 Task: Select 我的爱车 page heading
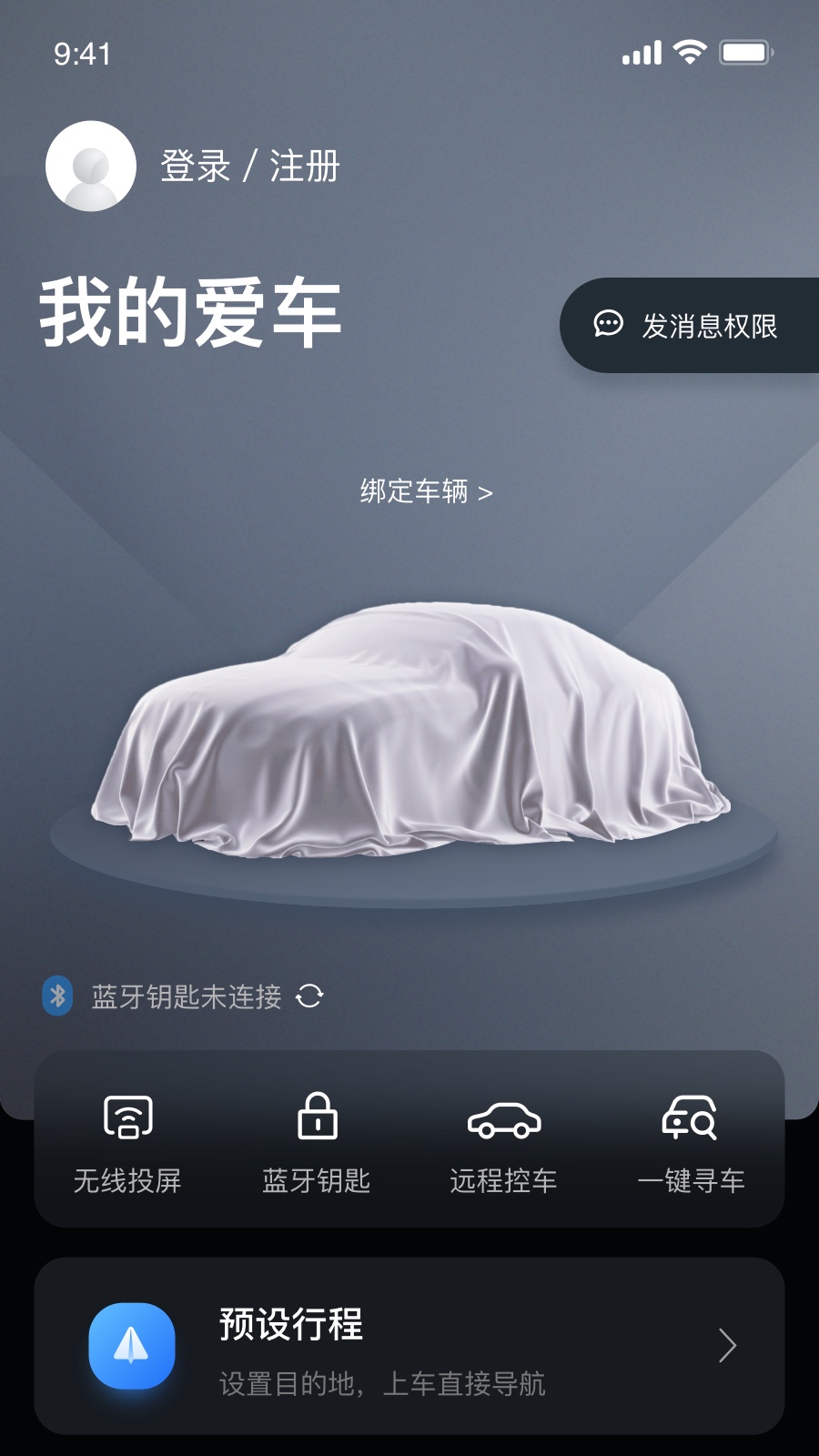click(x=191, y=314)
